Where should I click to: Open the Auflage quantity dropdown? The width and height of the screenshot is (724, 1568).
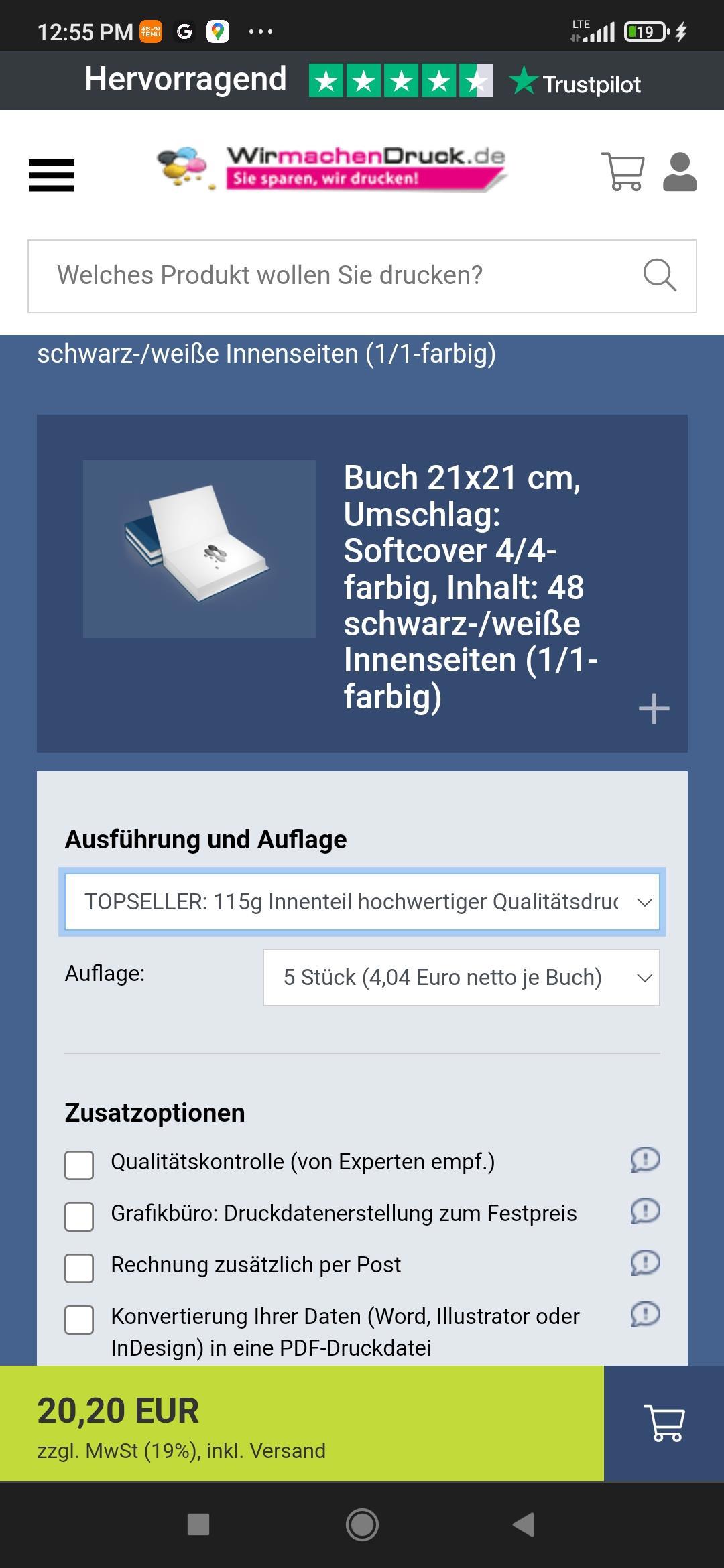pos(461,978)
